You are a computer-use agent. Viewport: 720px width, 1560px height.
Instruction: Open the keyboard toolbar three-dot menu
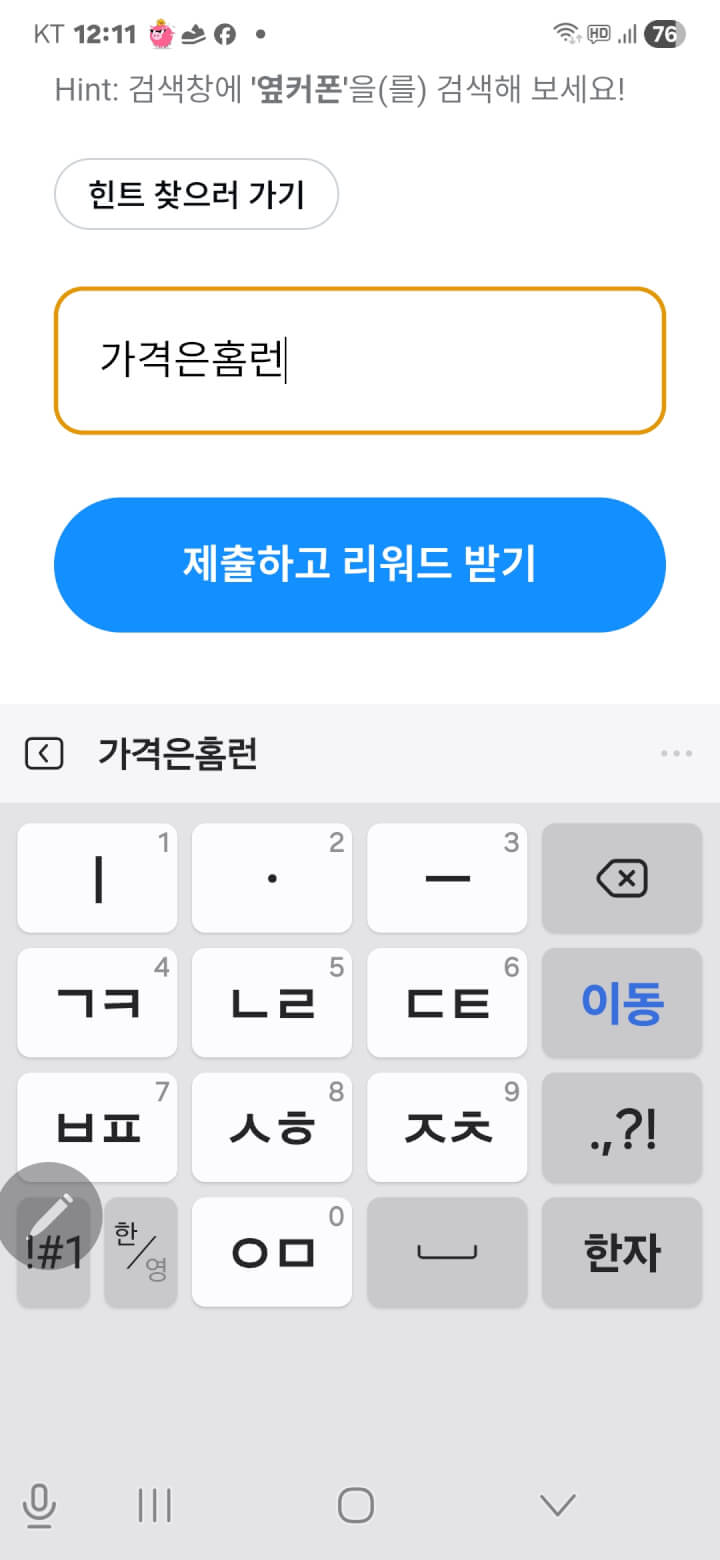pyautogui.click(x=676, y=754)
